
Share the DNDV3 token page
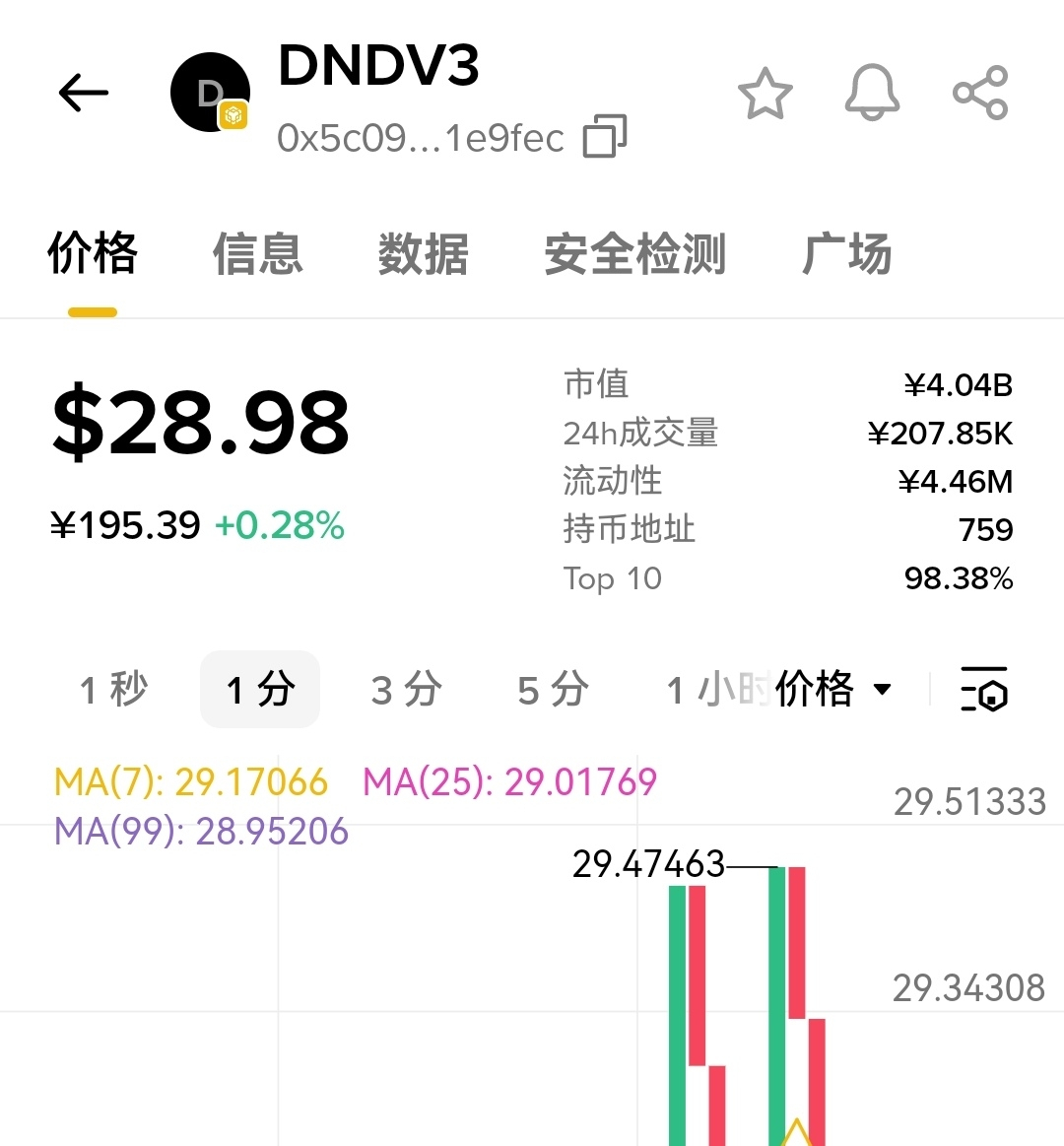pyautogui.click(x=980, y=93)
